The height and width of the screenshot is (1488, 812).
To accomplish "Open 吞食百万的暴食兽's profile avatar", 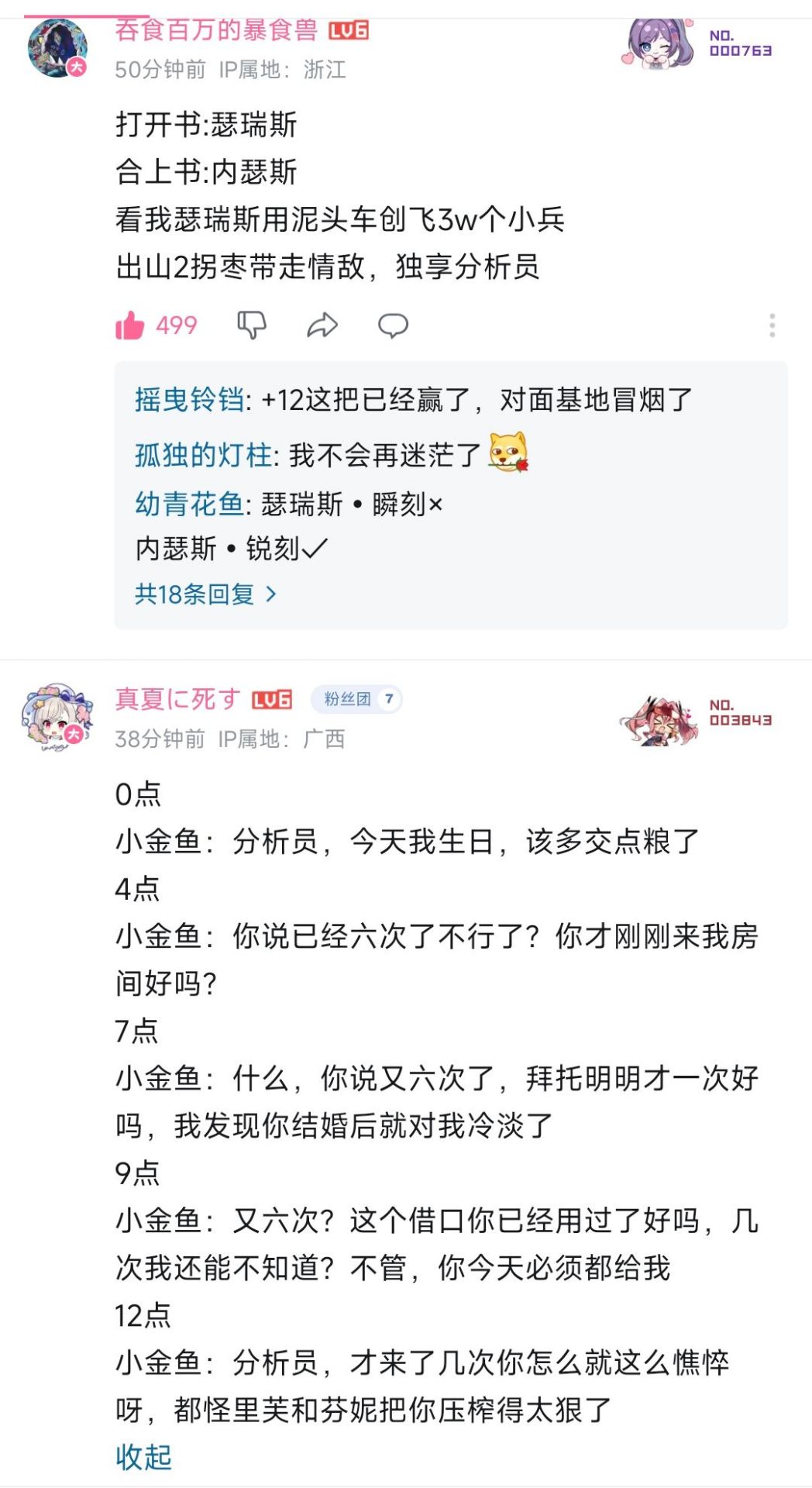I will pyautogui.click(x=57, y=48).
